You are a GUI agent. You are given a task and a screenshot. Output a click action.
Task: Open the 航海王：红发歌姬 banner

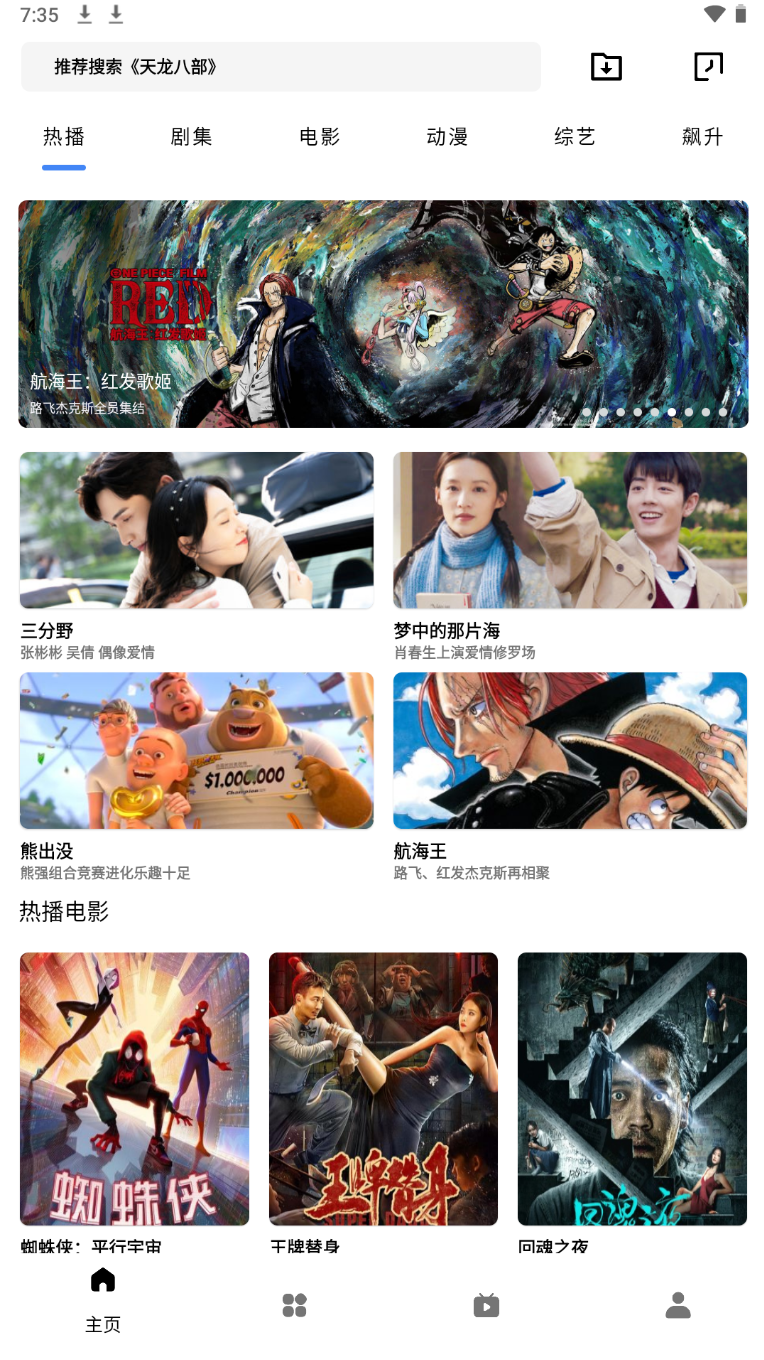pyautogui.click(x=383, y=314)
